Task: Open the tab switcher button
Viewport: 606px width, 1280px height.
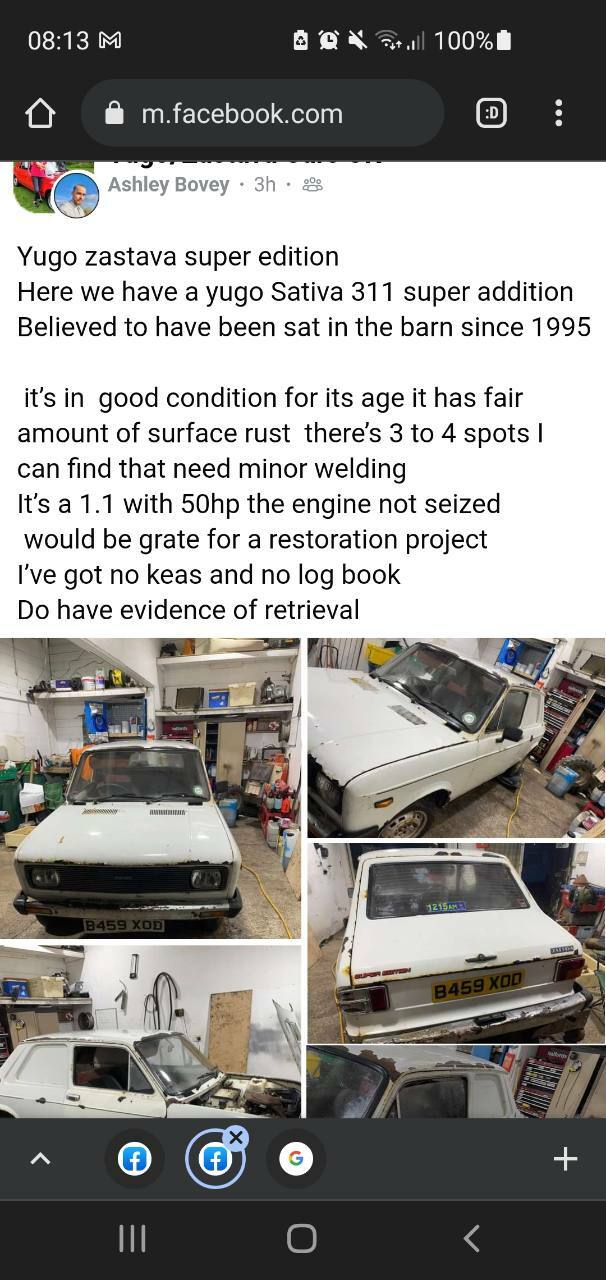Action: (491, 114)
